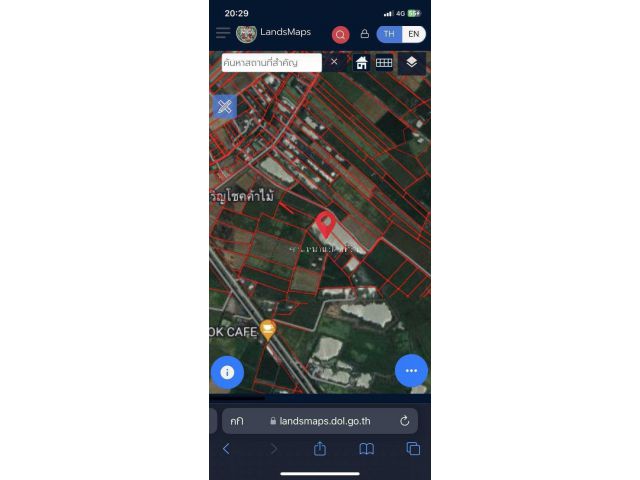Image resolution: width=640 pixels, height=480 pixels.
Task: Clear the place search field
Action: point(334,62)
